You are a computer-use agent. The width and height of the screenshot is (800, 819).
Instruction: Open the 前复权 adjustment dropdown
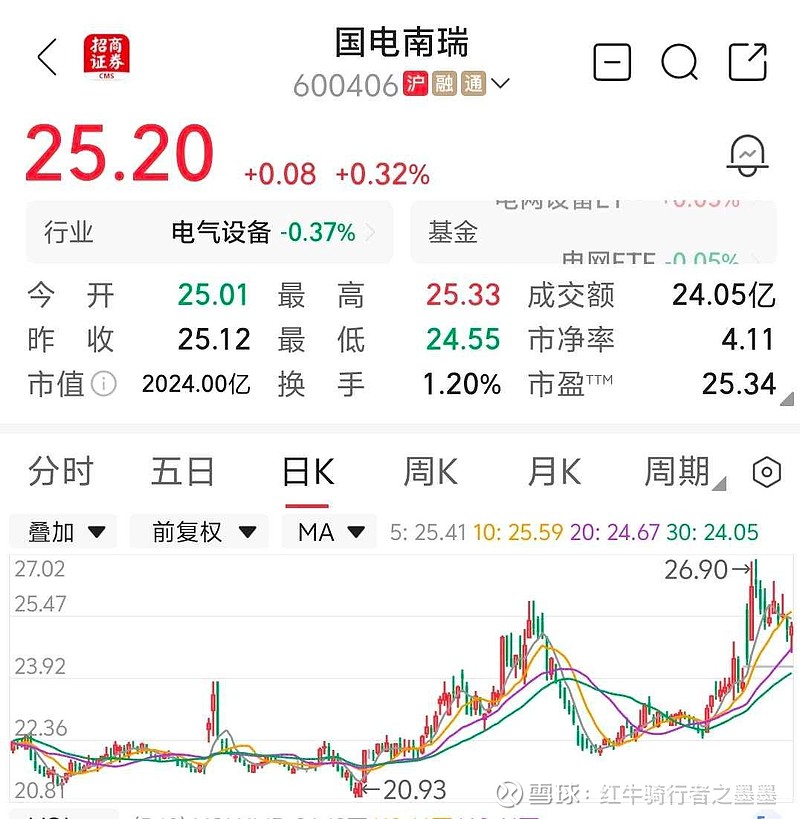click(x=198, y=531)
